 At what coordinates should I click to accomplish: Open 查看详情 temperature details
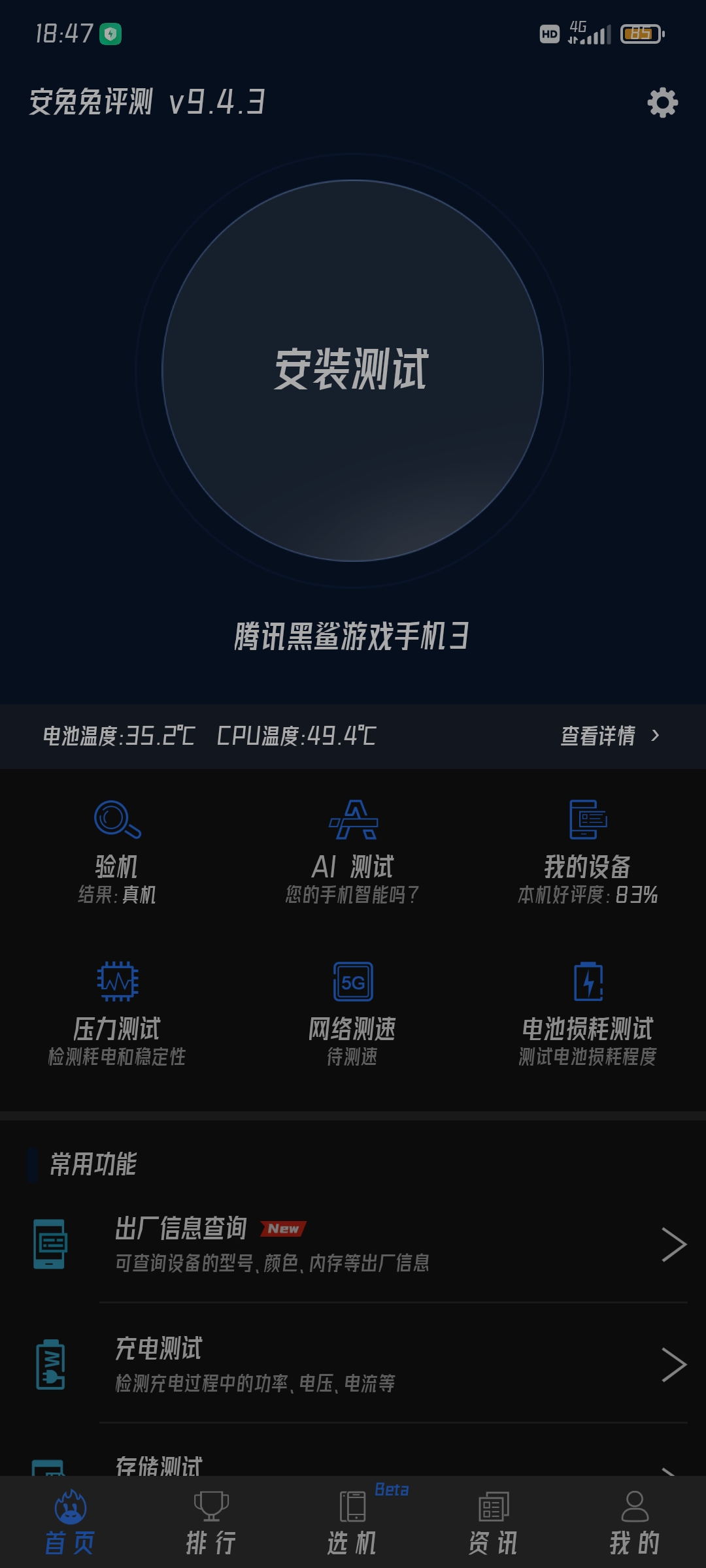[611, 736]
